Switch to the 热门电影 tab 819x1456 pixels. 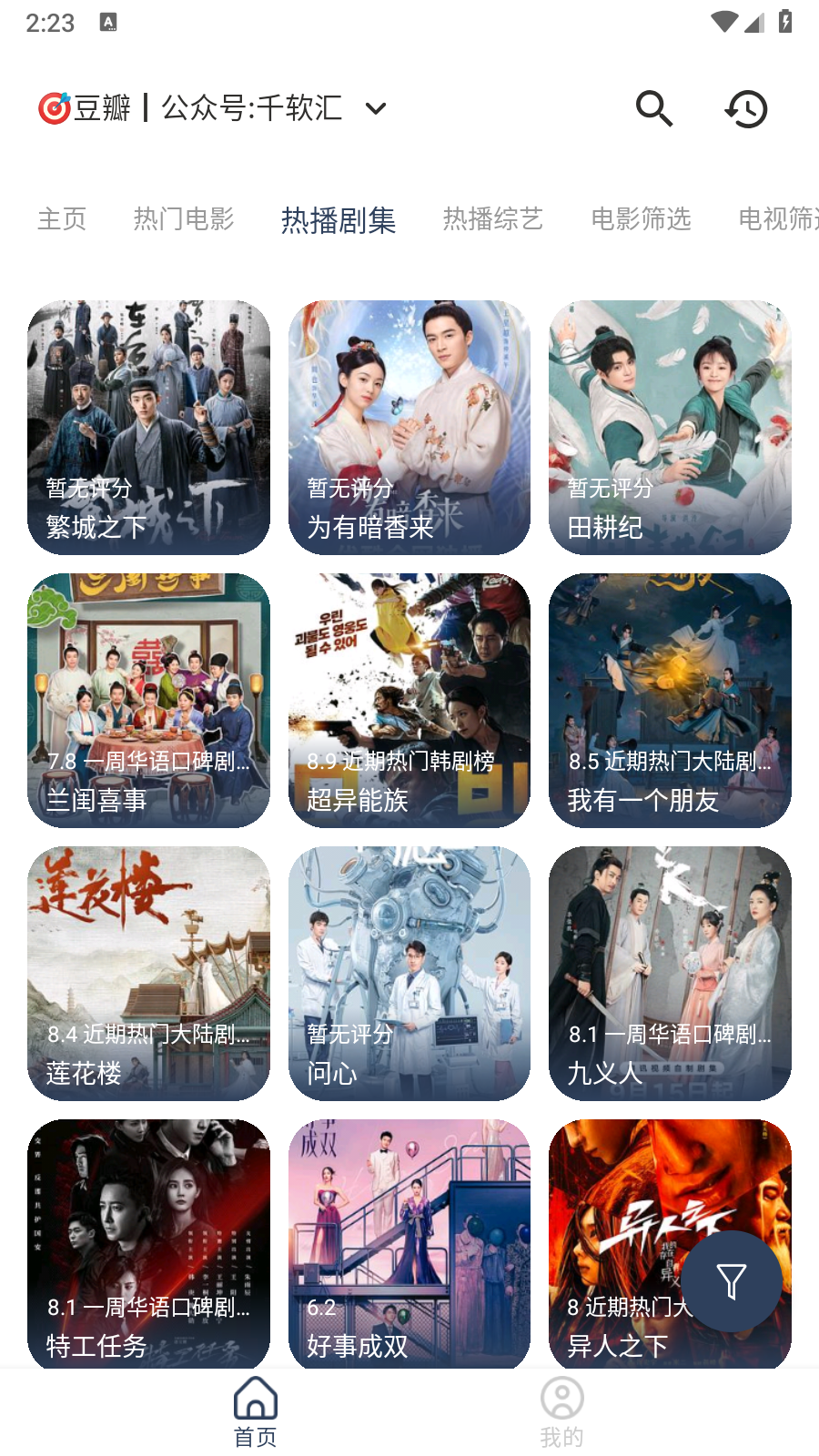point(184,219)
